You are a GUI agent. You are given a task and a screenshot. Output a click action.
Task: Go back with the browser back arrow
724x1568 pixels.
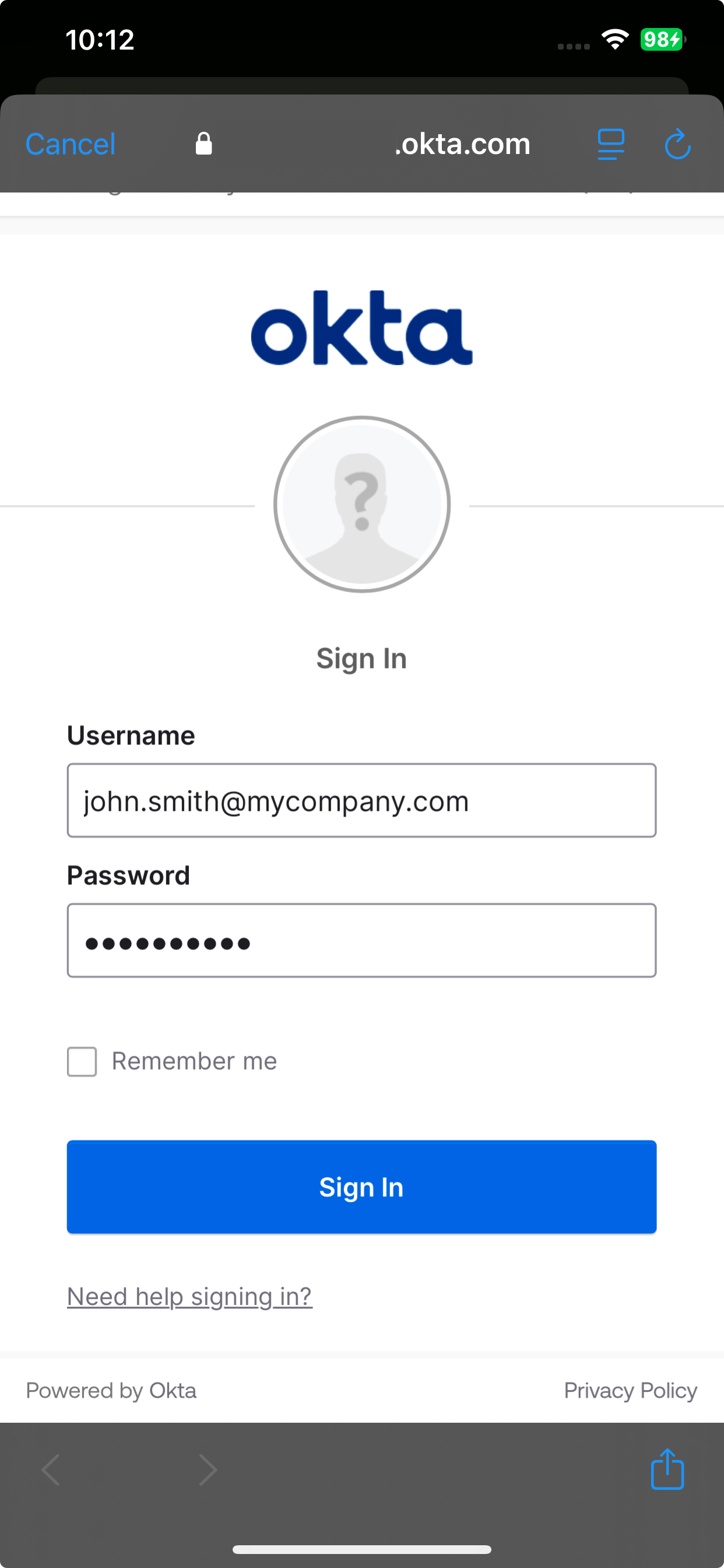(51, 1470)
